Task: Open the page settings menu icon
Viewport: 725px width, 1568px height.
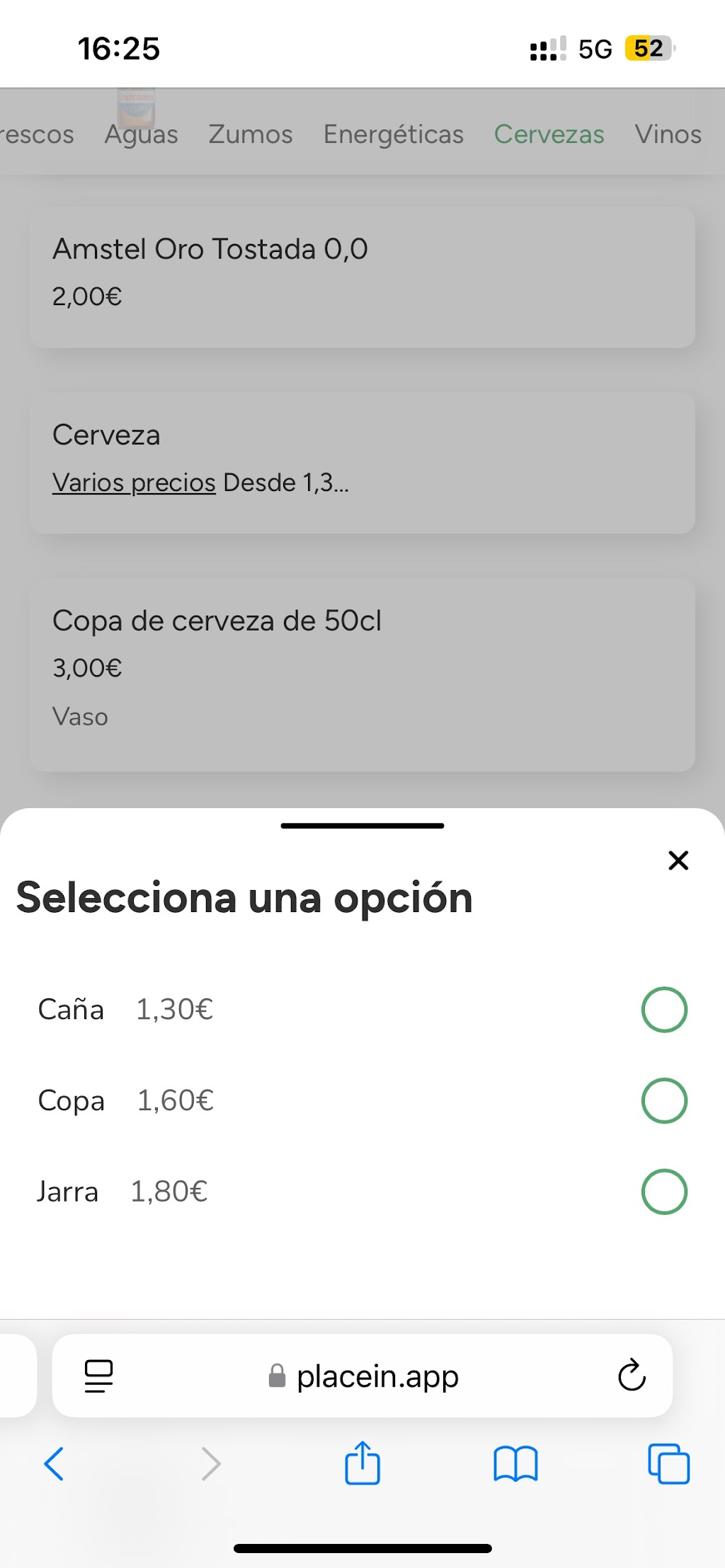Action: tap(98, 1376)
